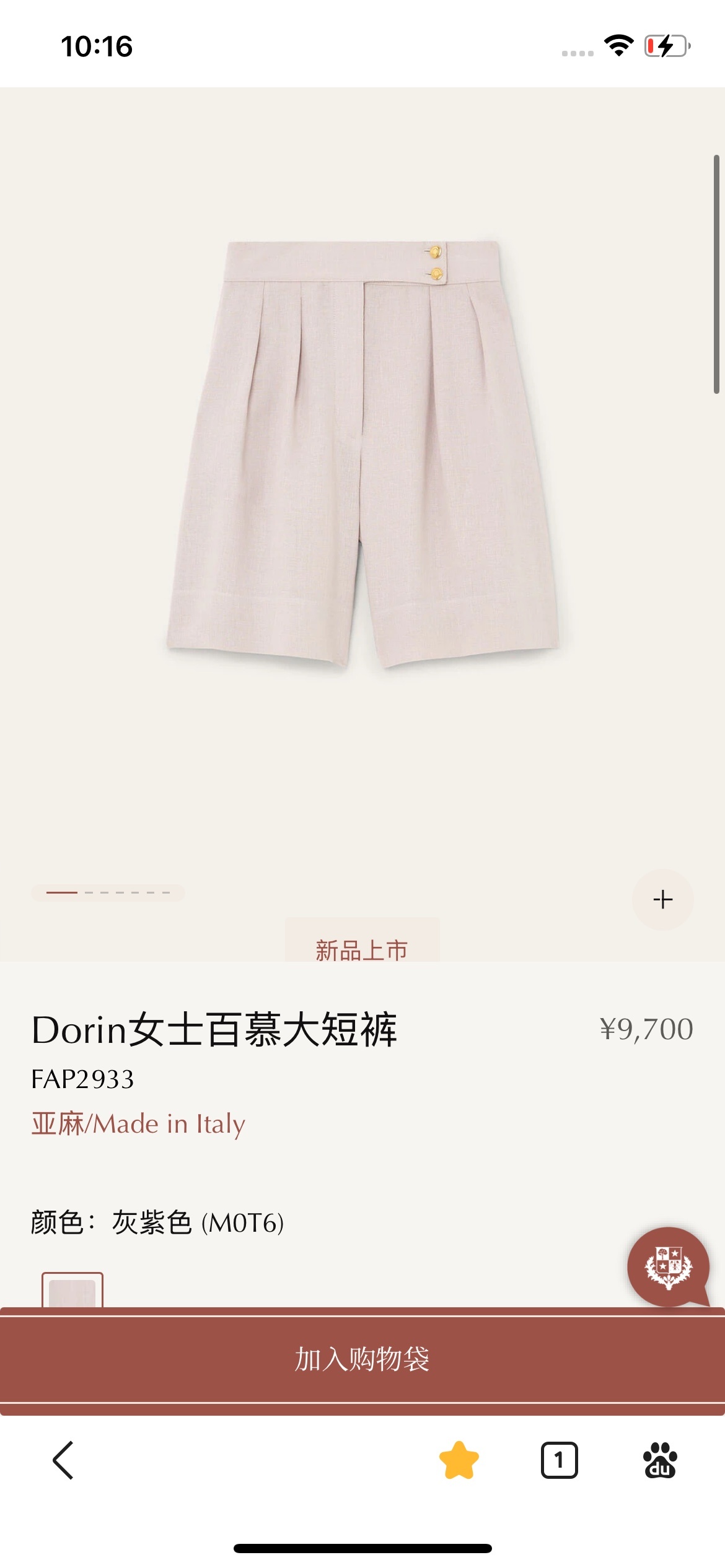
Task: Open the browser tabs switcher
Action: click(x=559, y=1460)
